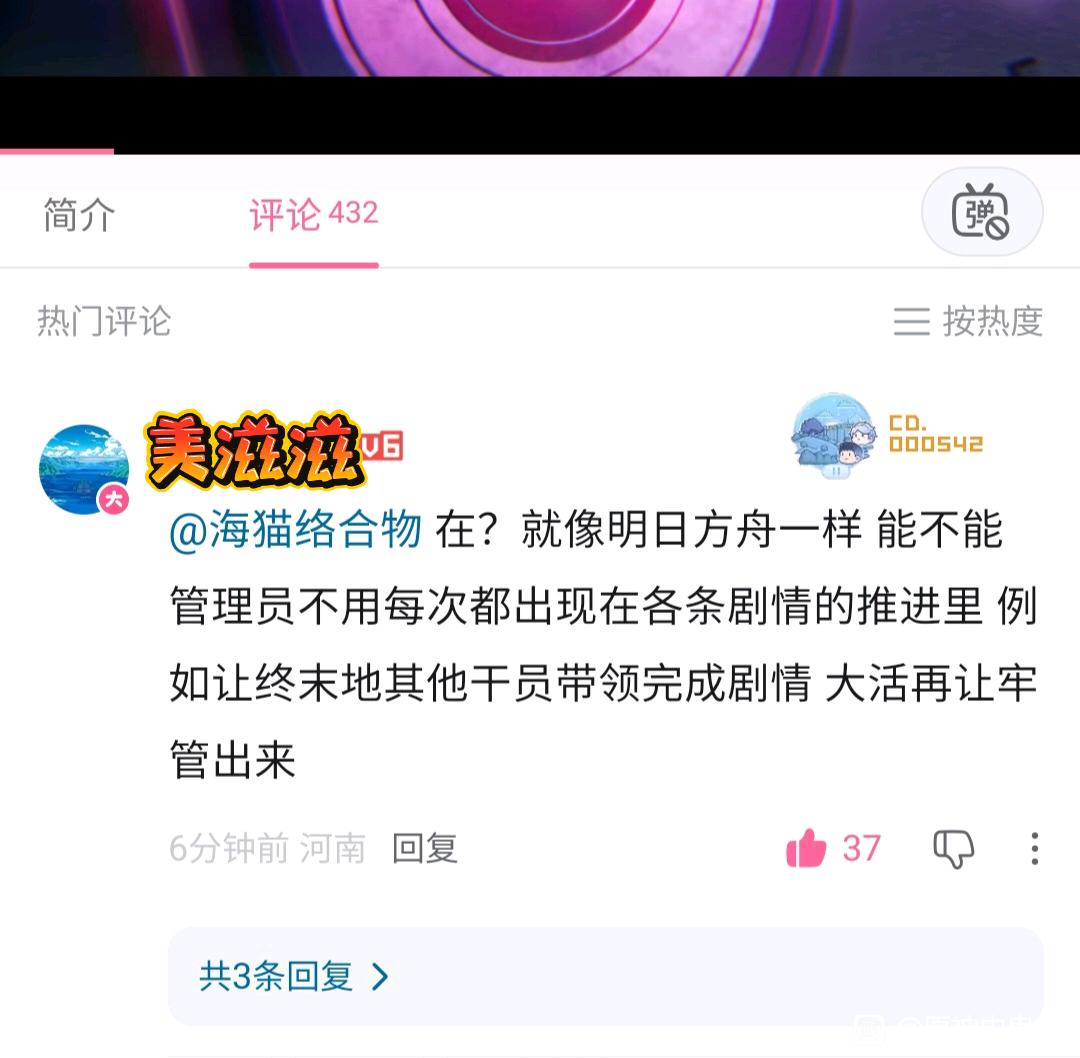Reply to 美滋滋's comment via 回复
The width and height of the screenshot is (1080, 1058).
click(x=425, y=848)
